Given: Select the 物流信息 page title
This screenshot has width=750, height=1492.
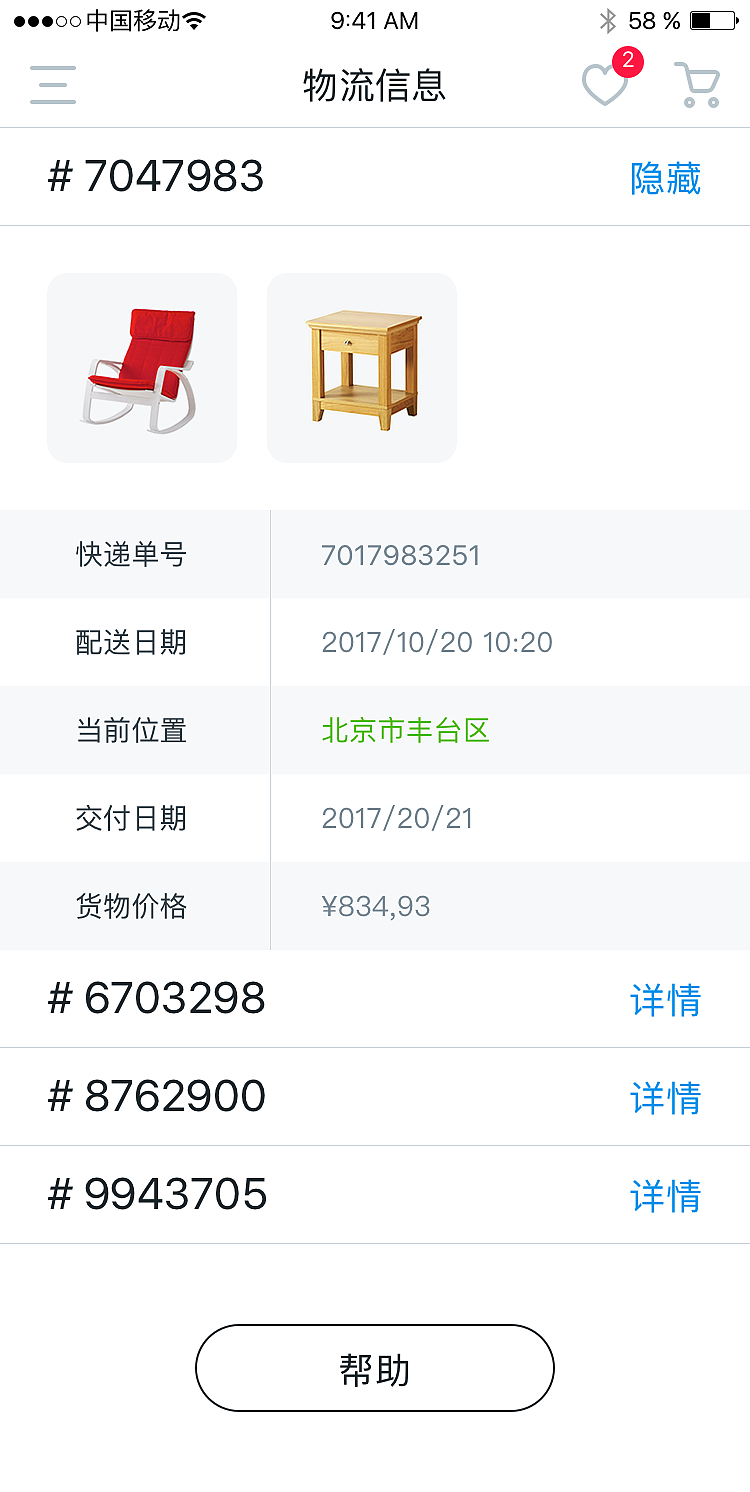Looking at the screenshot, I should (374, 87).
